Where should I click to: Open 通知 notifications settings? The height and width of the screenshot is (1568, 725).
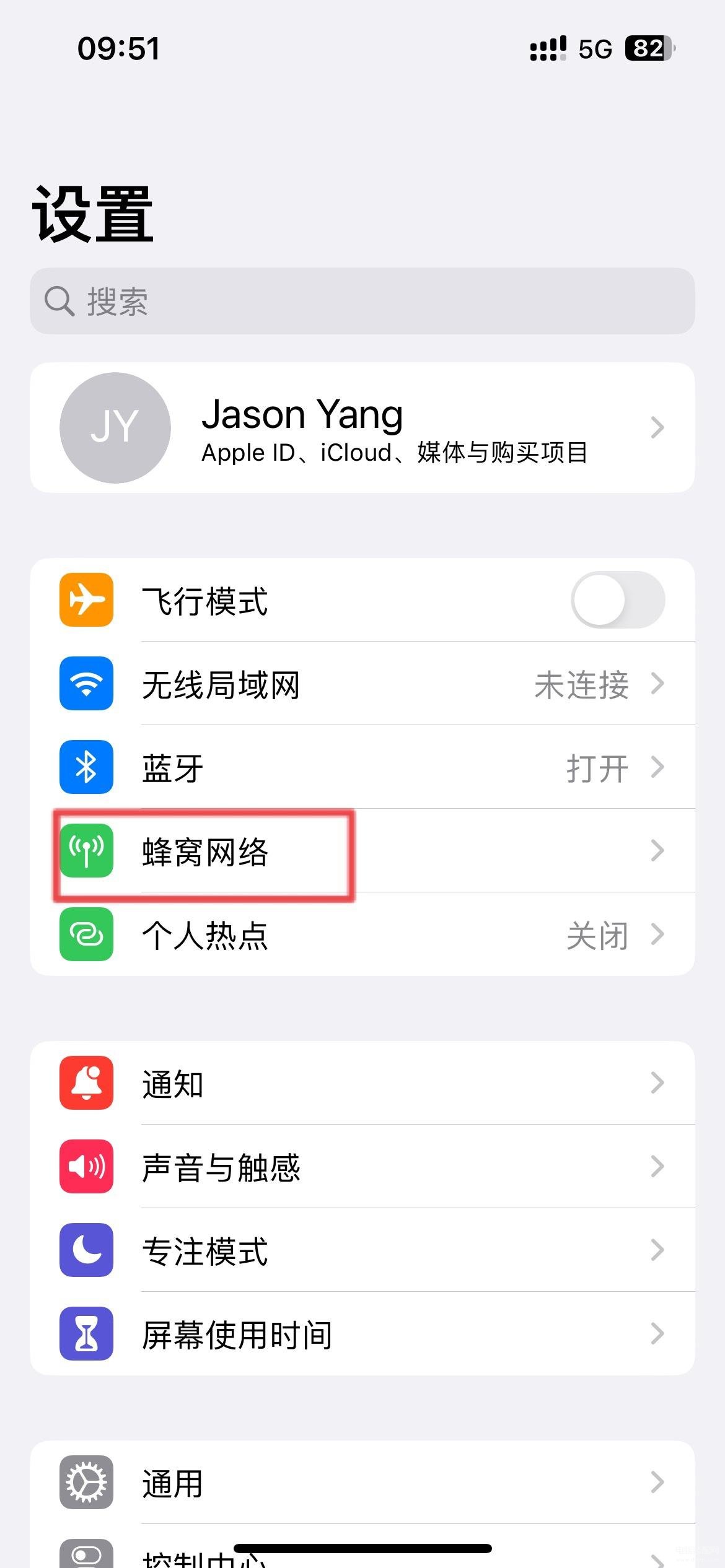click(362, 1082)
